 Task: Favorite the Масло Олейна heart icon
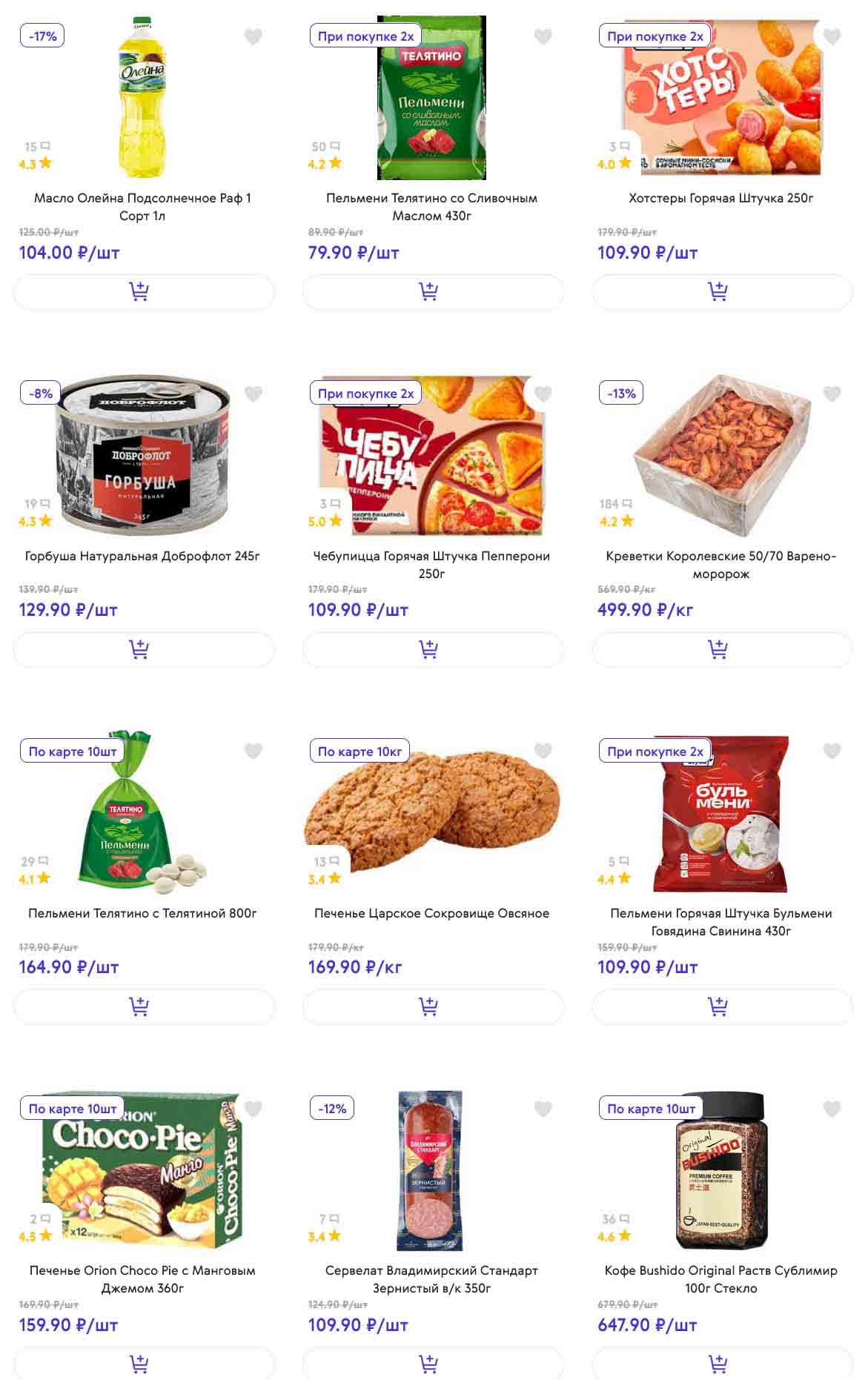click(254, 36)
